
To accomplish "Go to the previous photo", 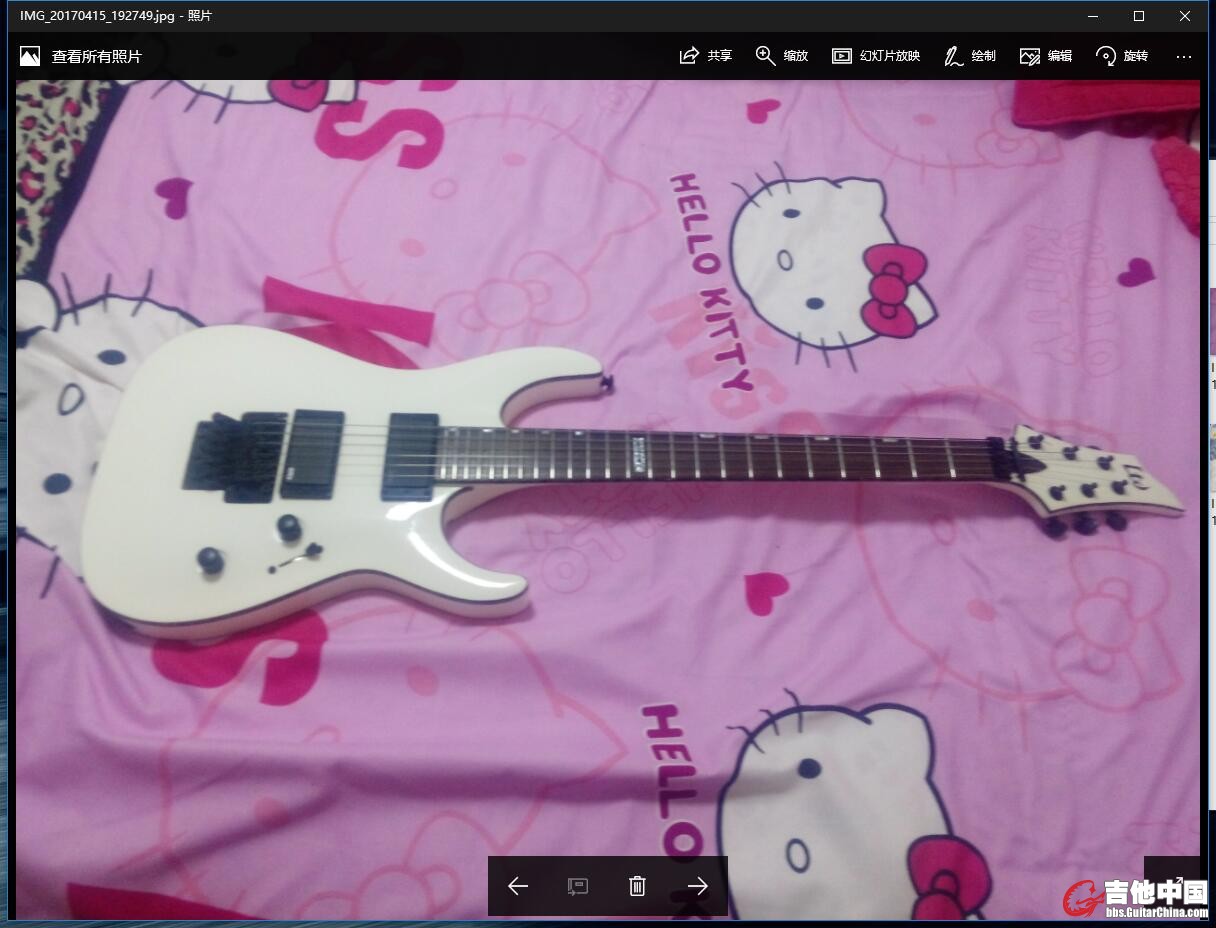I will (517, 886).
